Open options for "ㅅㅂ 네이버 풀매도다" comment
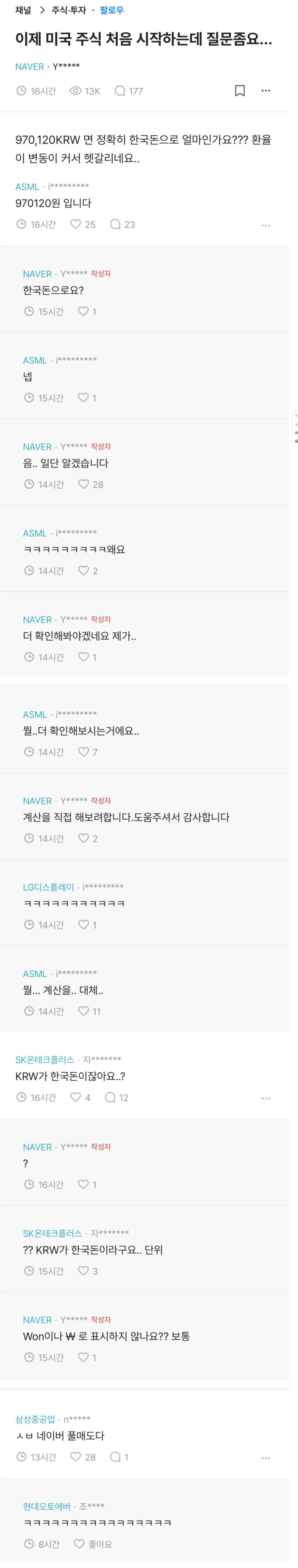Screen dimensions: 298x1568 (266, 1458)
